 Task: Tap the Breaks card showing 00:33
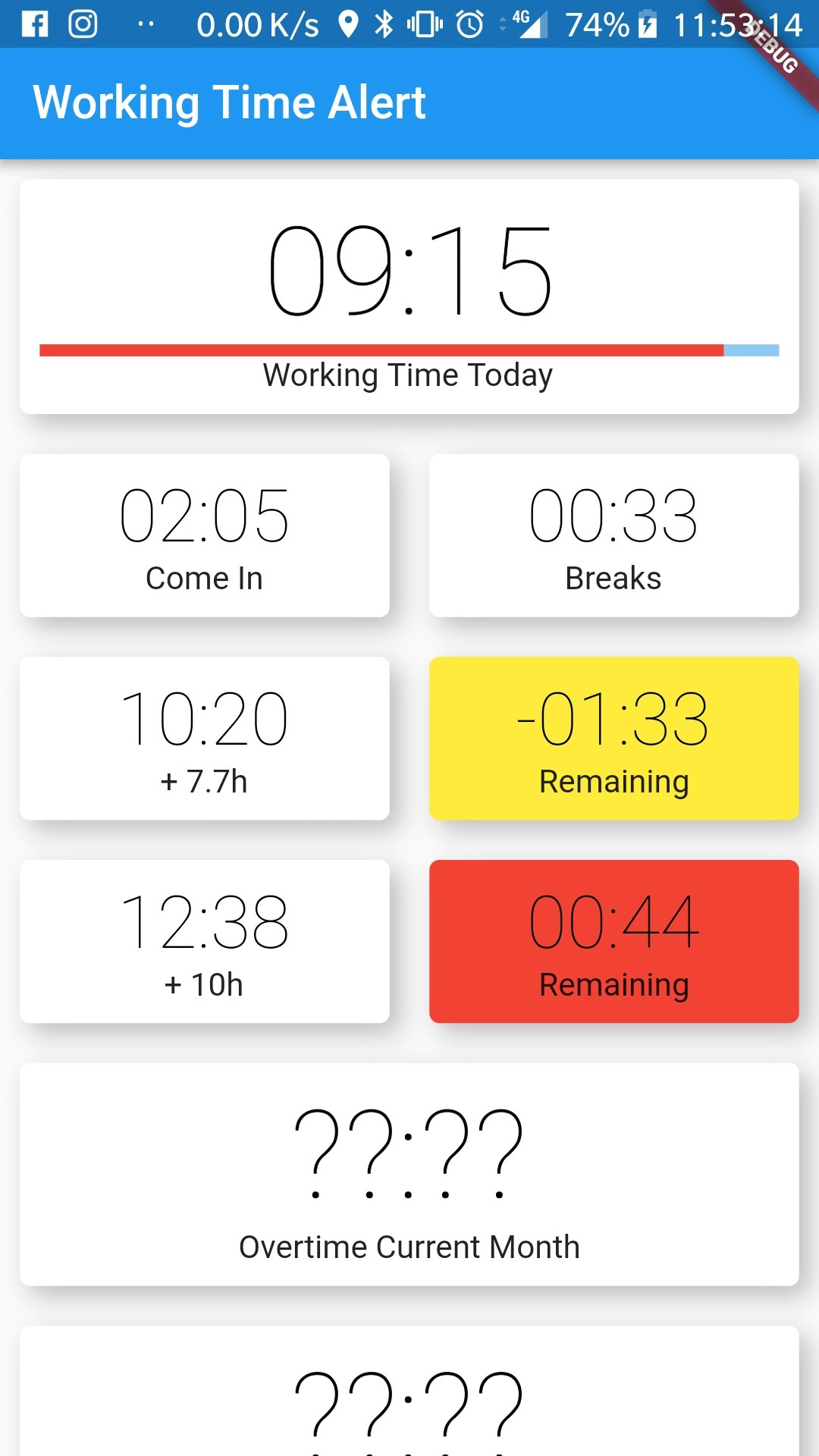click(613, 535)
